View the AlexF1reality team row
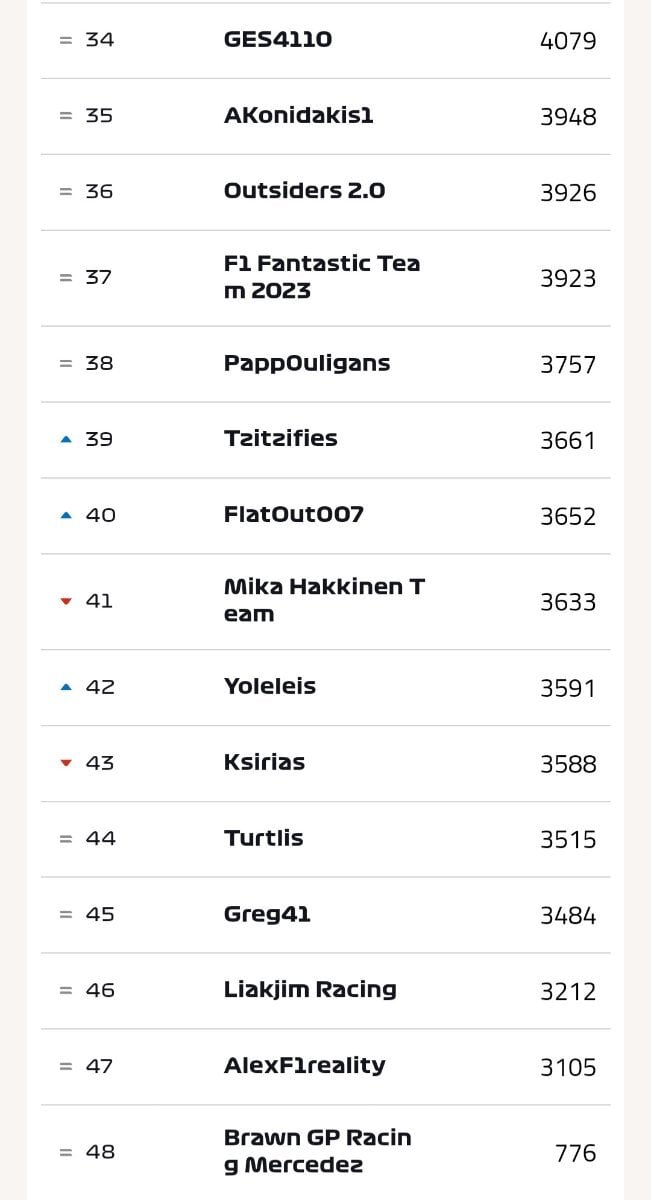Viewport: 651px width, 1200px height. click(325, 1068)
